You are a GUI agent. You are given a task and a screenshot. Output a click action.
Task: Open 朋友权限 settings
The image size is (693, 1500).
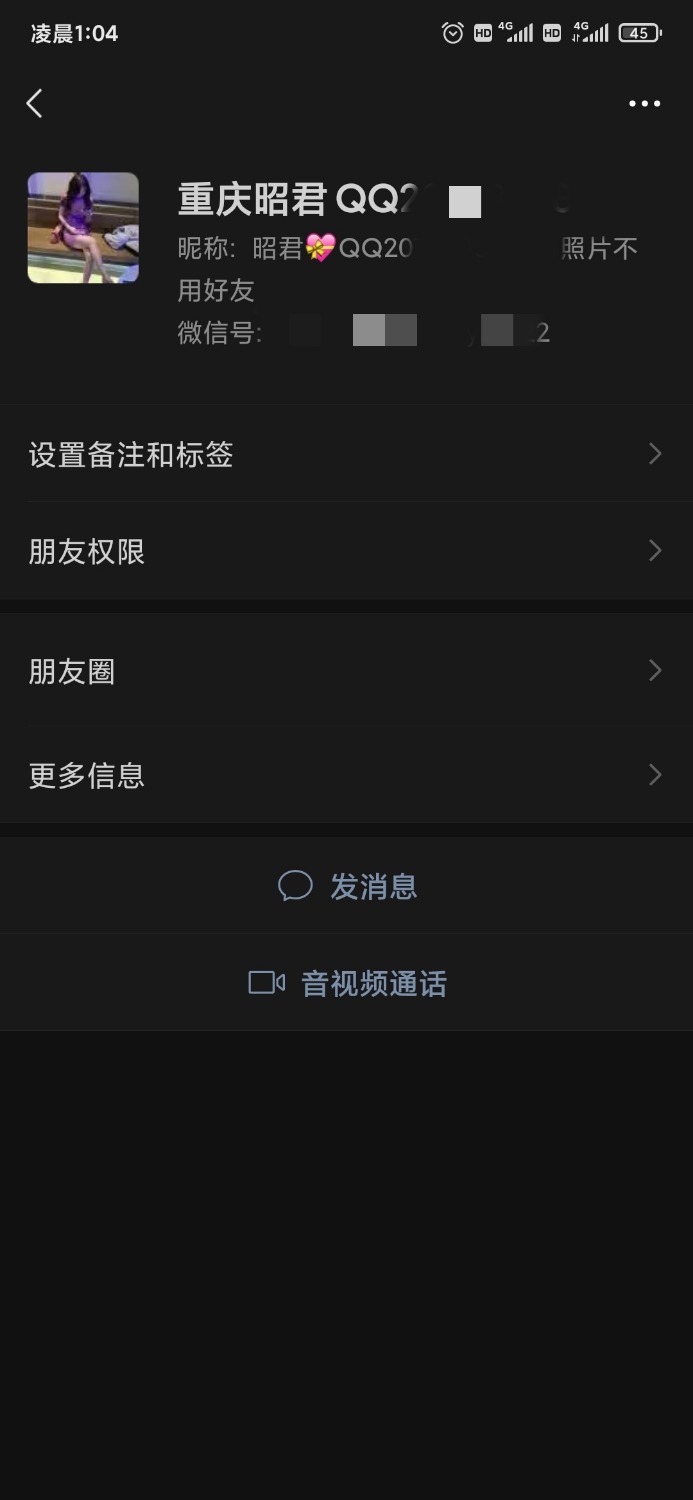coord(346,551)
